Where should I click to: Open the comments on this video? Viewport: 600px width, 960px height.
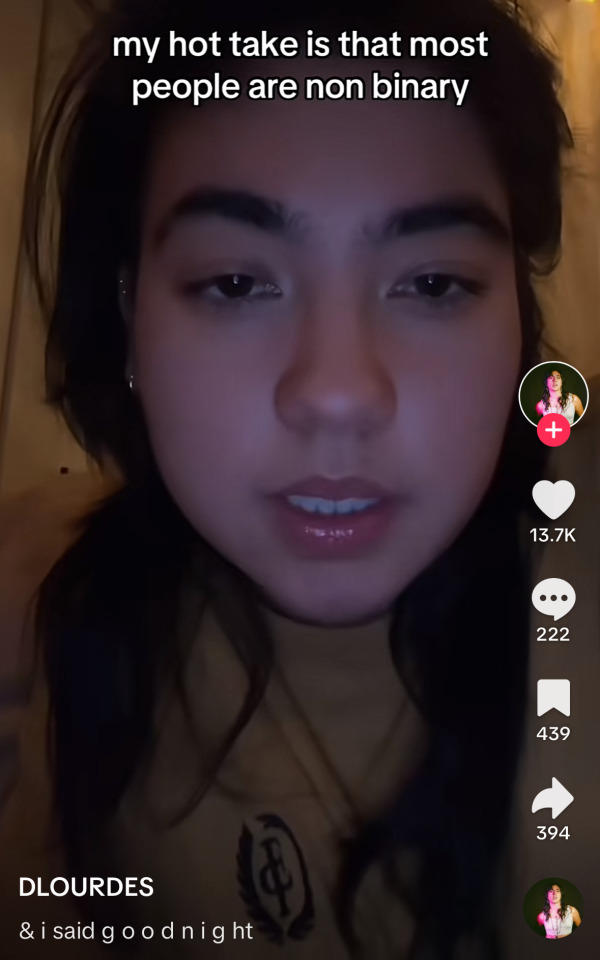553,599
